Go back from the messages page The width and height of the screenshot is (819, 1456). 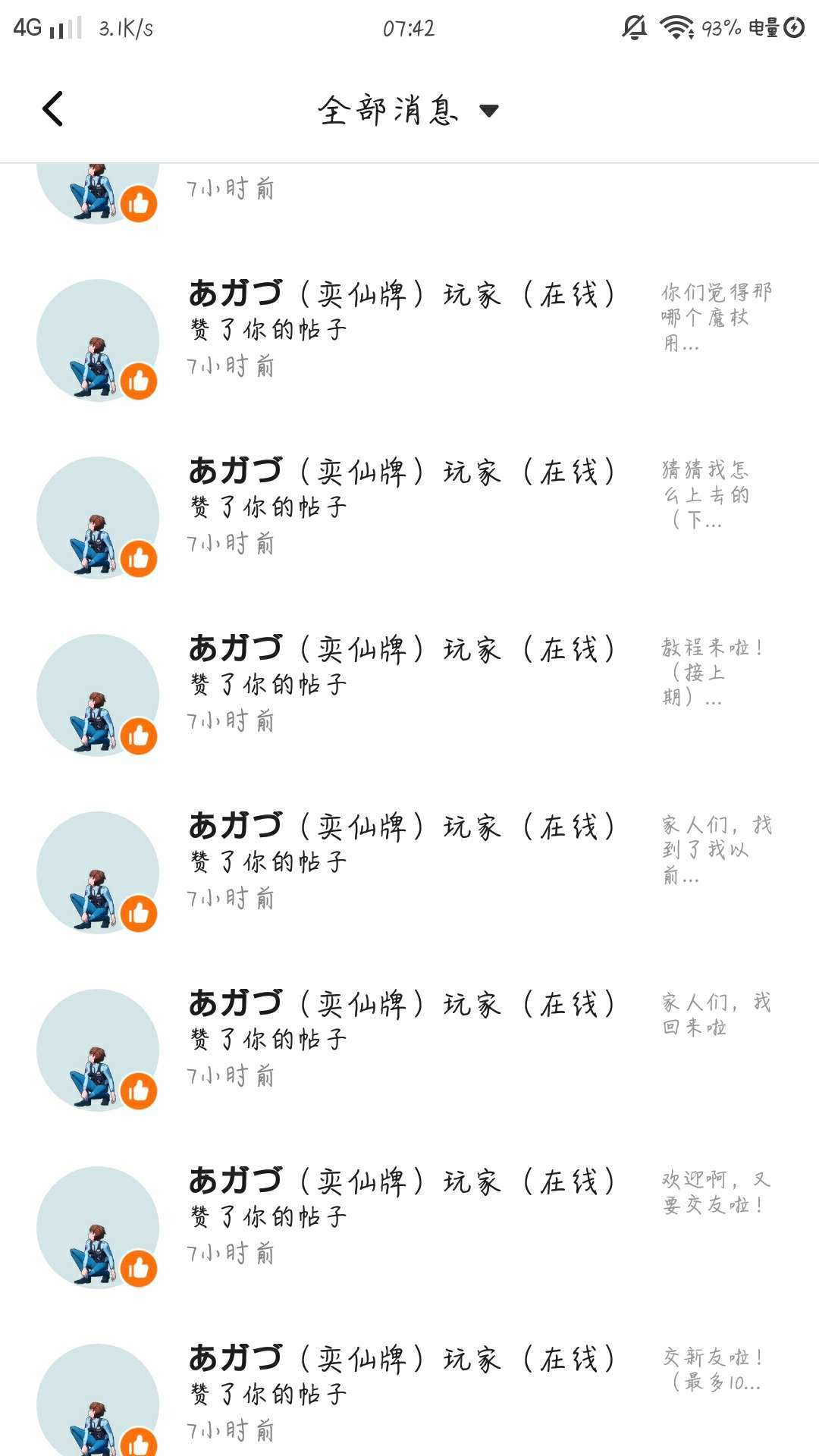coord(53,109)
